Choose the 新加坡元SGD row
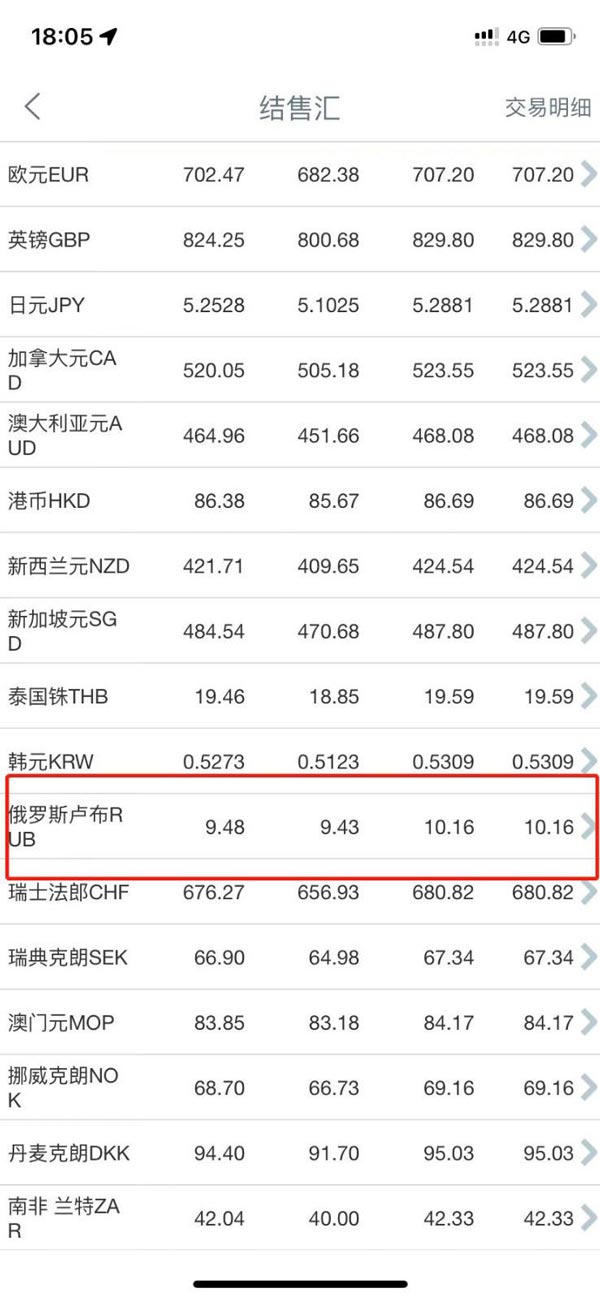 300,631
